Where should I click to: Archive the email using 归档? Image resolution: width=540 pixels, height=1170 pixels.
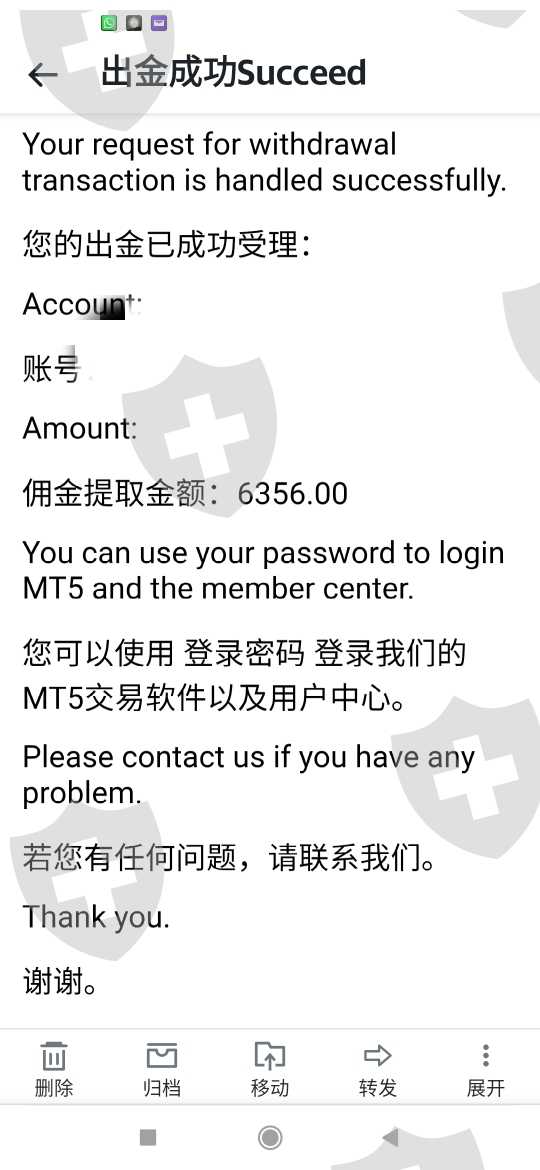pos(162,1069)
